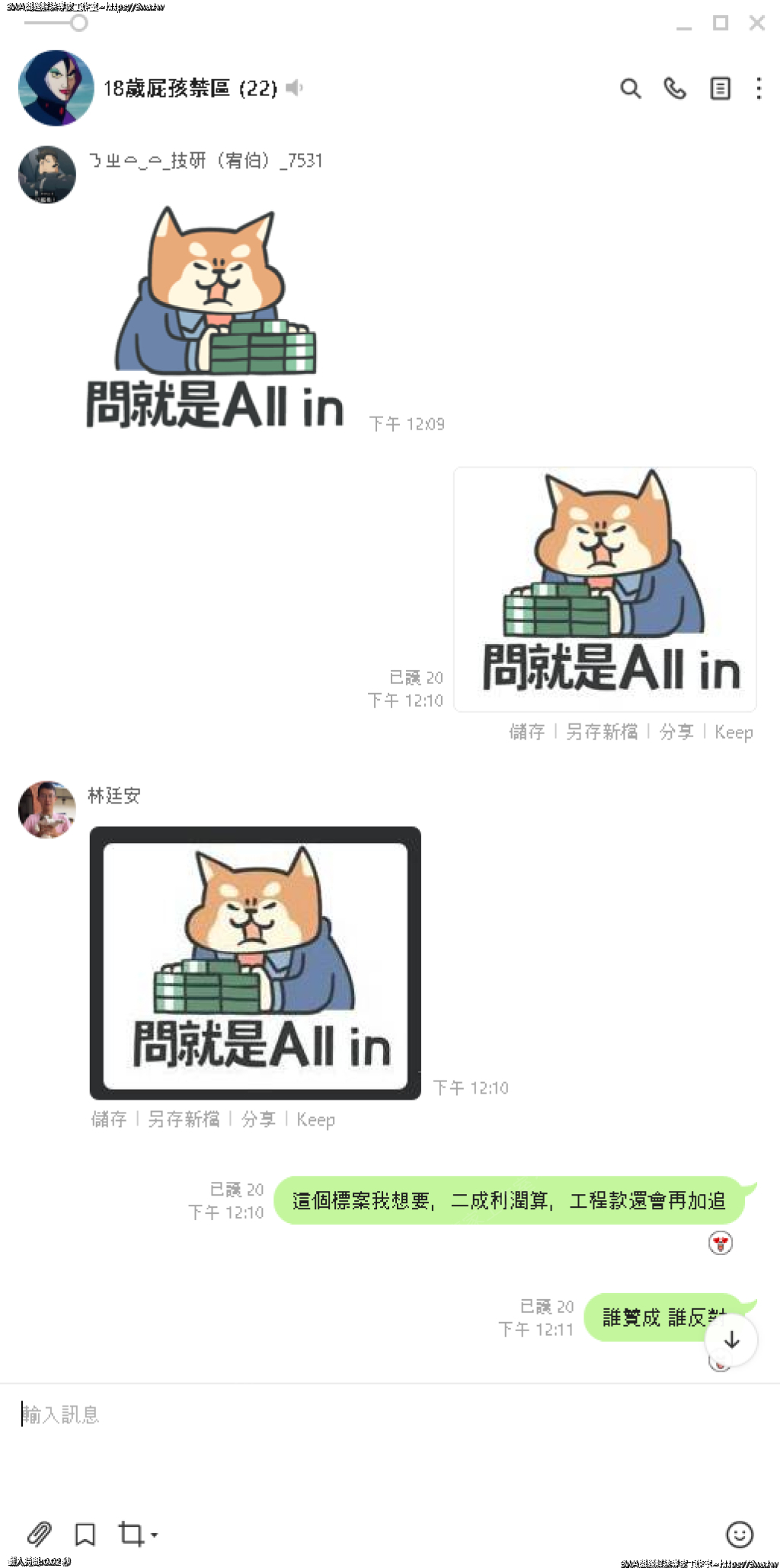Open the image sent by 林廷安
This screenshot has height=1568, width=780.
tap(255, 963)
